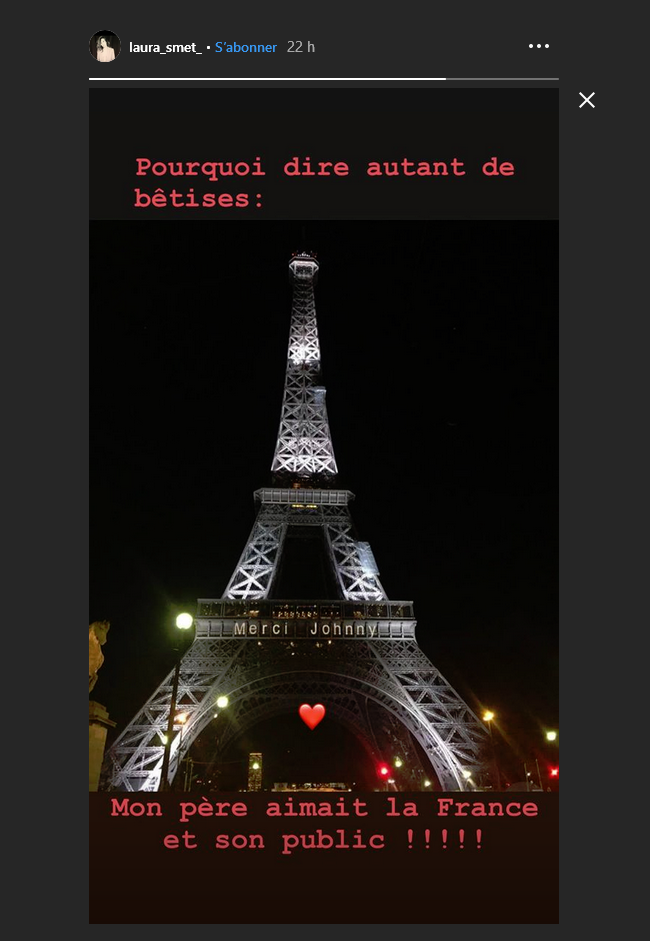Close the story viewer
The width and height of the screenshot is (650, 941).
tap(587, 100)
